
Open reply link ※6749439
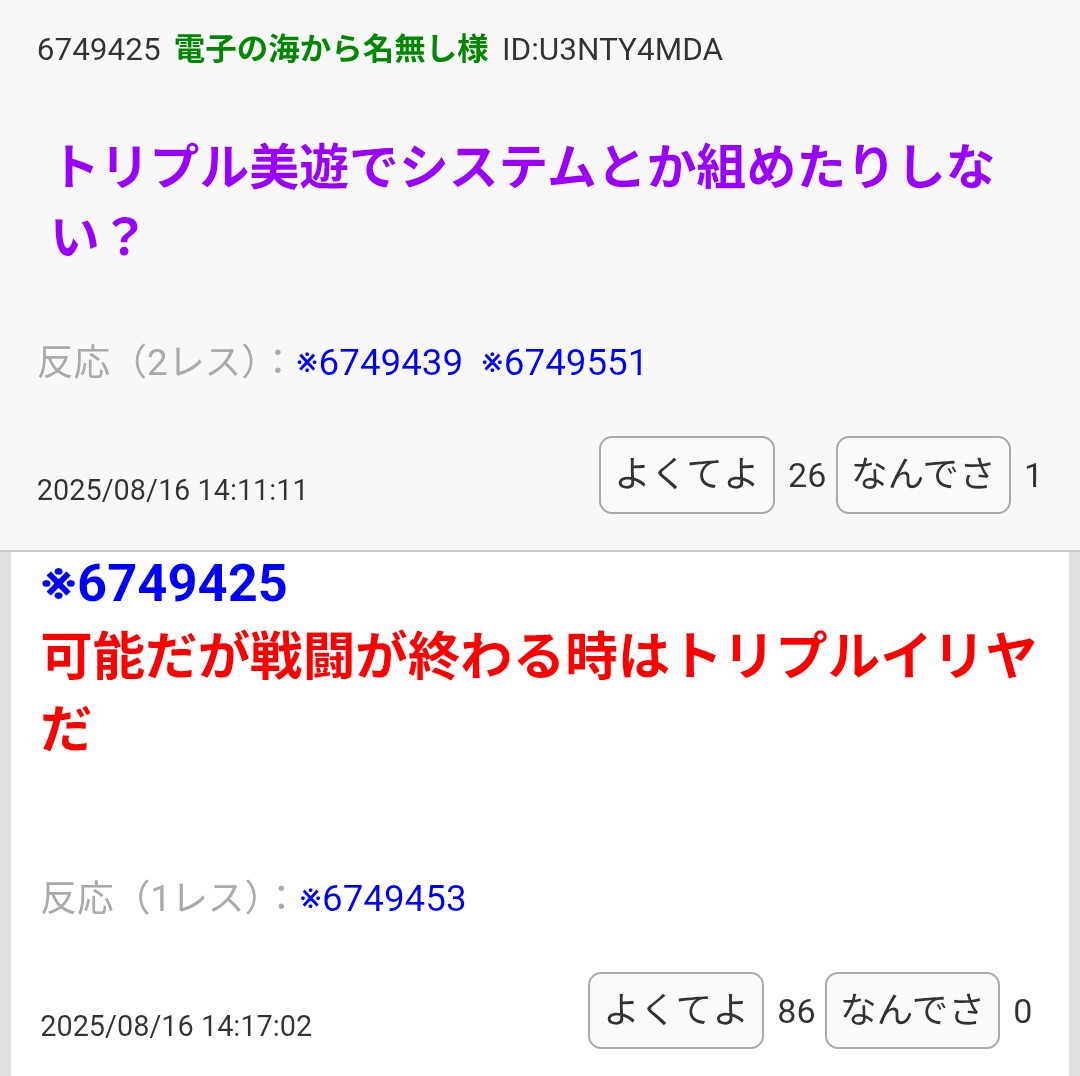(379, 363)
